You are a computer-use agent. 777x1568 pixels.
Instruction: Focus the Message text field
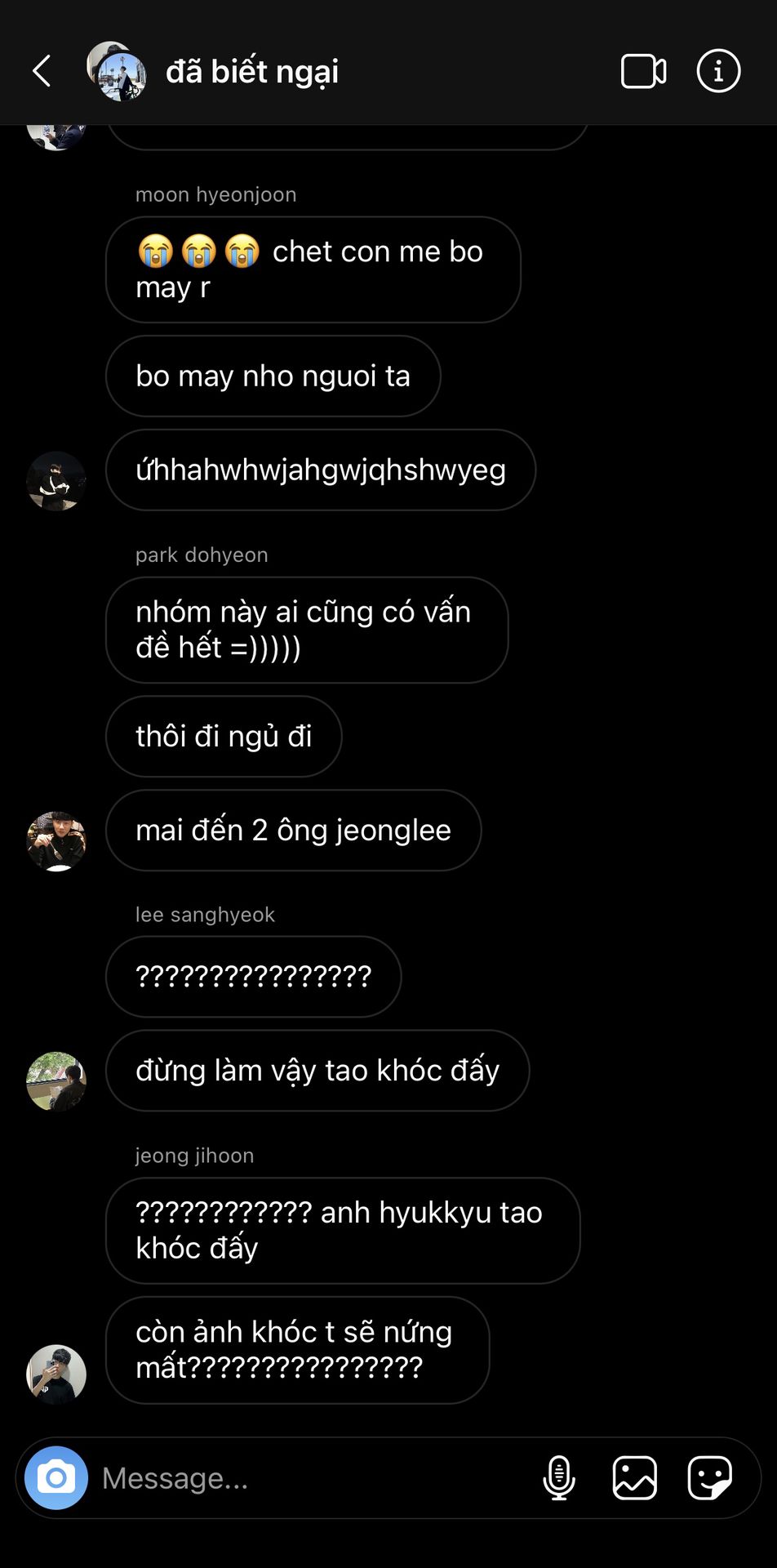point(310,1477)
